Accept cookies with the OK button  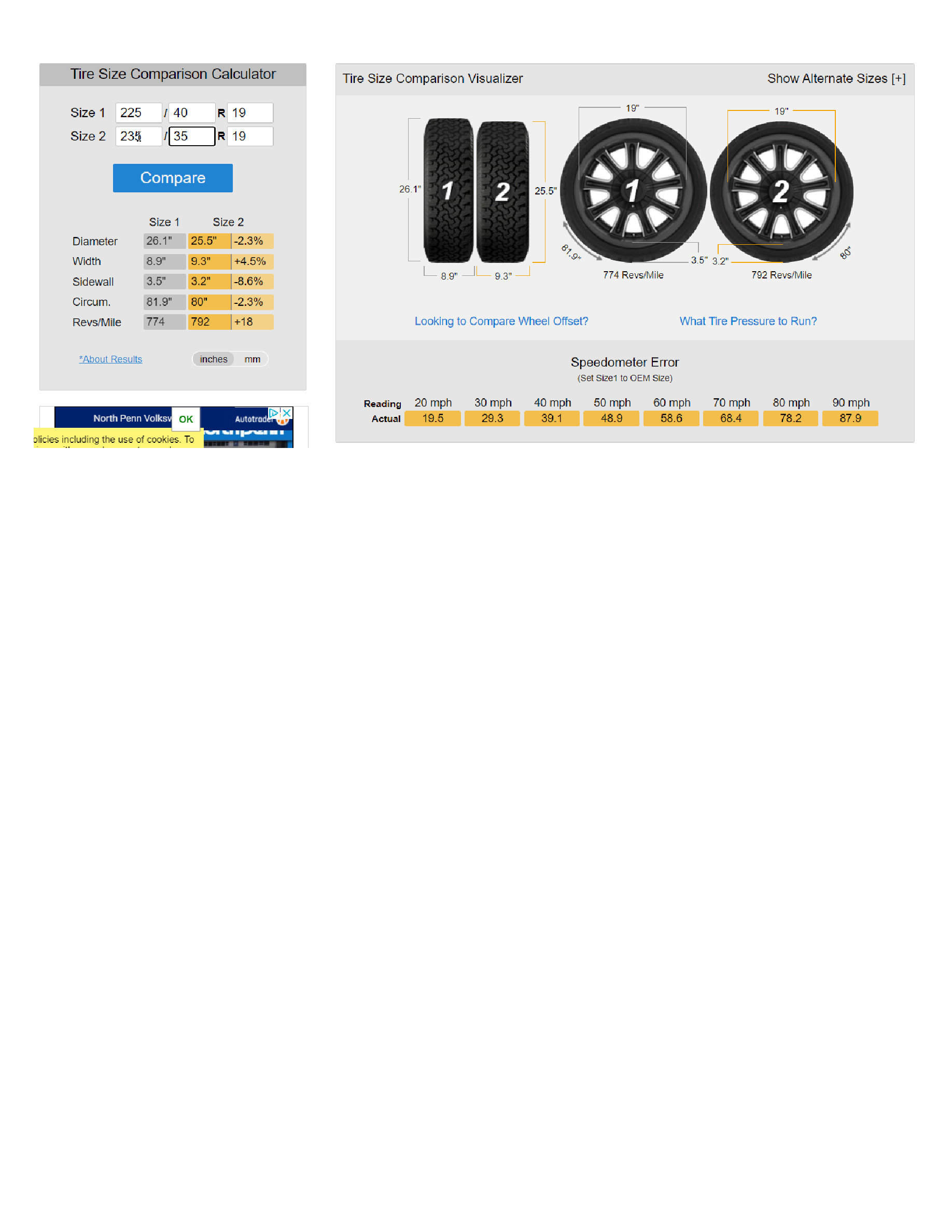coord(186,419)
